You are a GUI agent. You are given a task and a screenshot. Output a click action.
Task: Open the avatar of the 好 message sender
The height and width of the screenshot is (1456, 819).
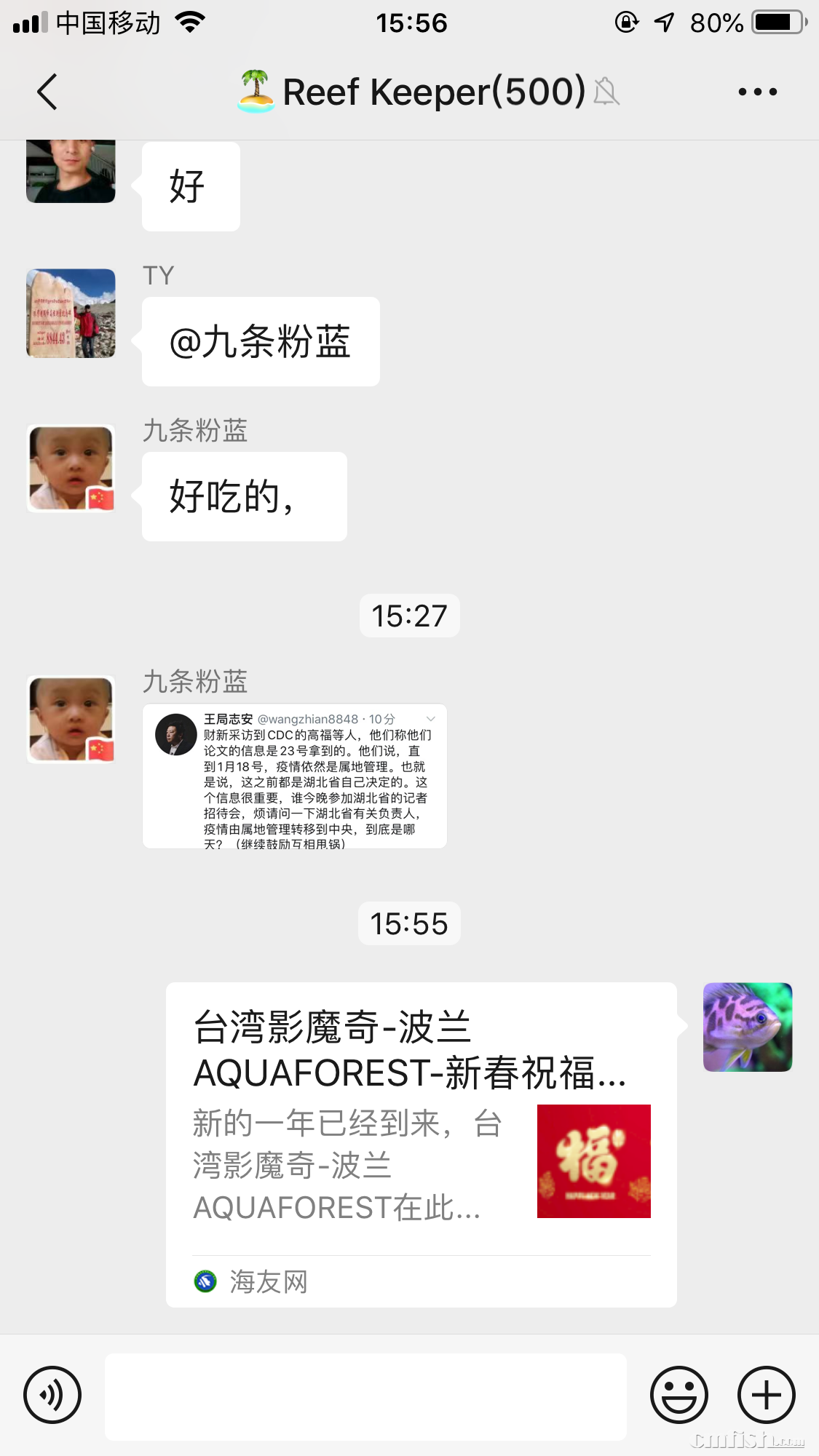71,172
